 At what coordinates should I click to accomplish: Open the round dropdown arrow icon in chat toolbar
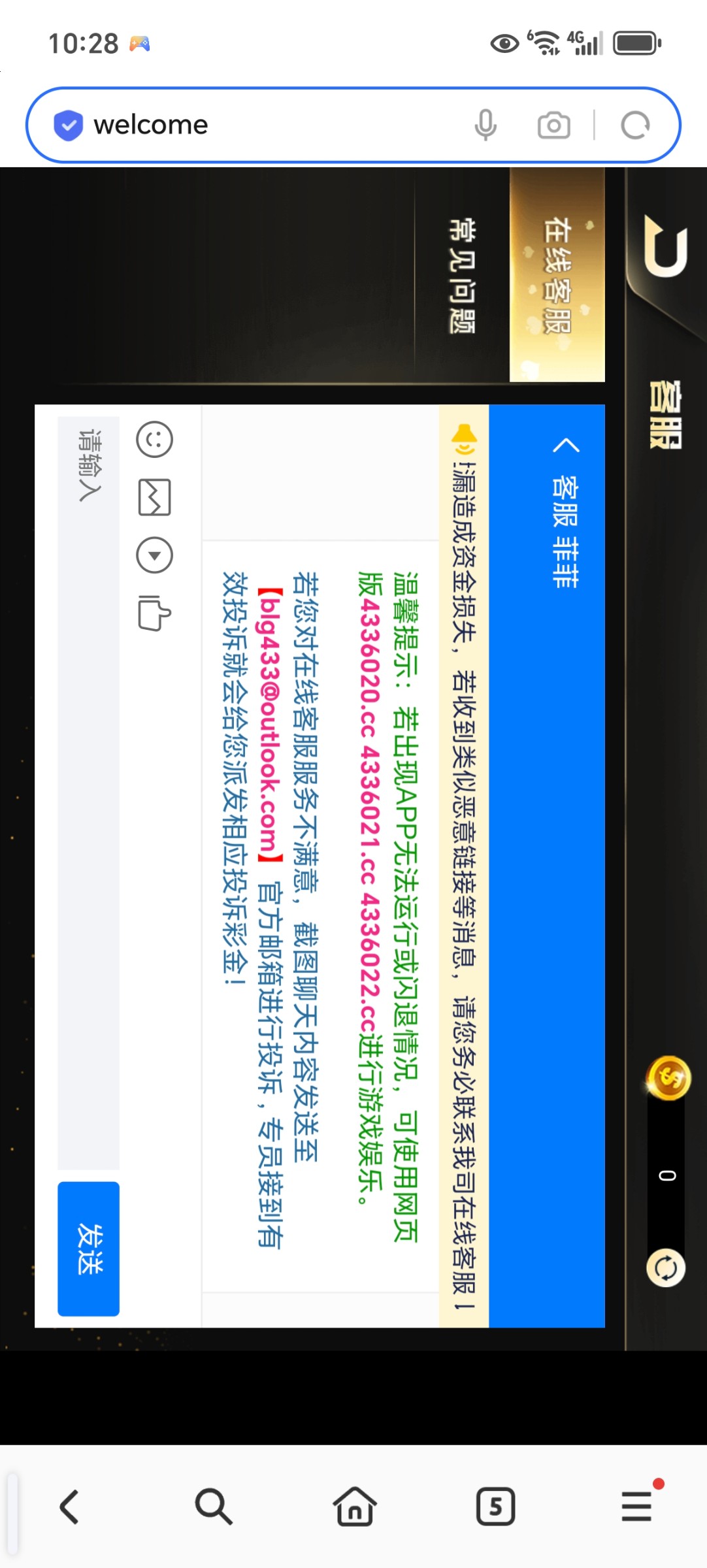click(154, 556)
